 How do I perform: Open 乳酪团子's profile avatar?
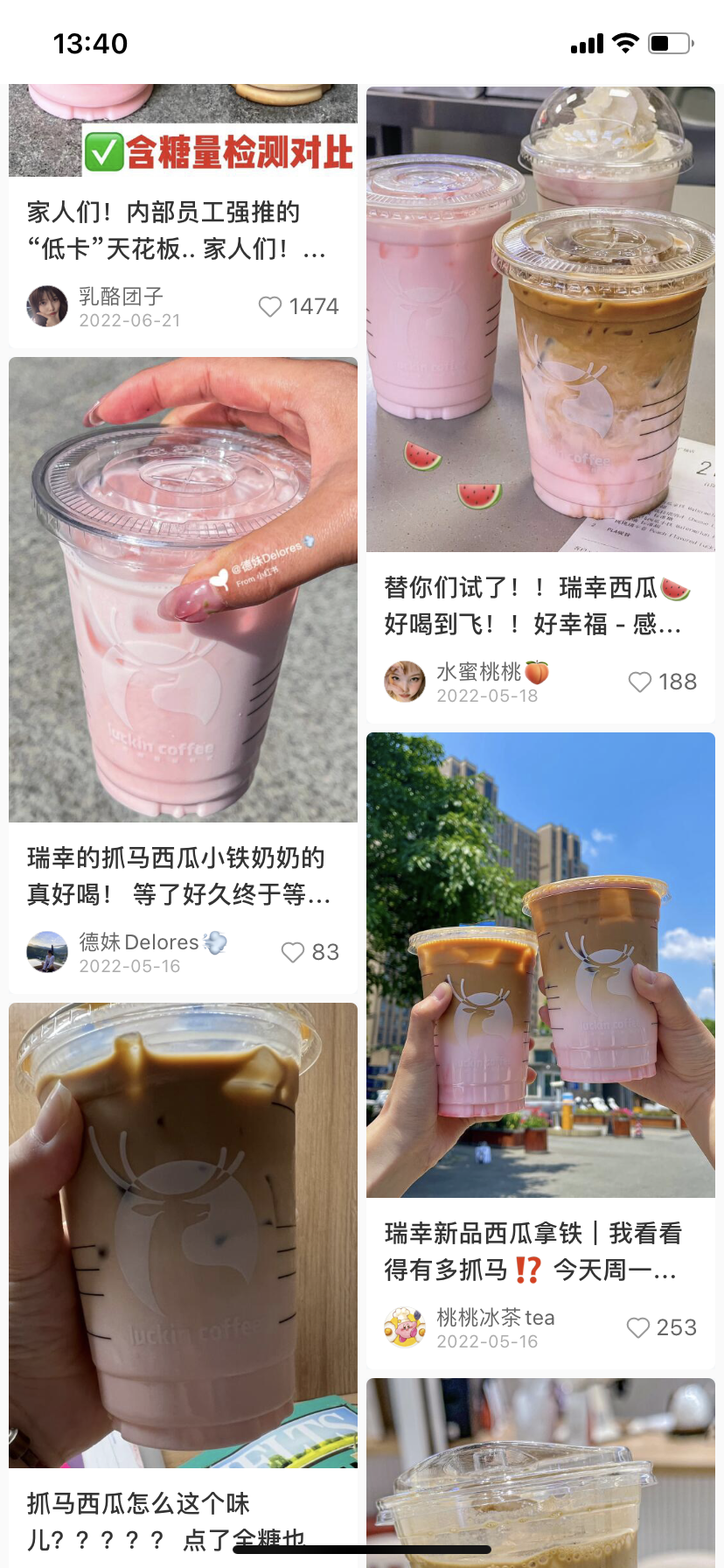(x=47, y=306)
